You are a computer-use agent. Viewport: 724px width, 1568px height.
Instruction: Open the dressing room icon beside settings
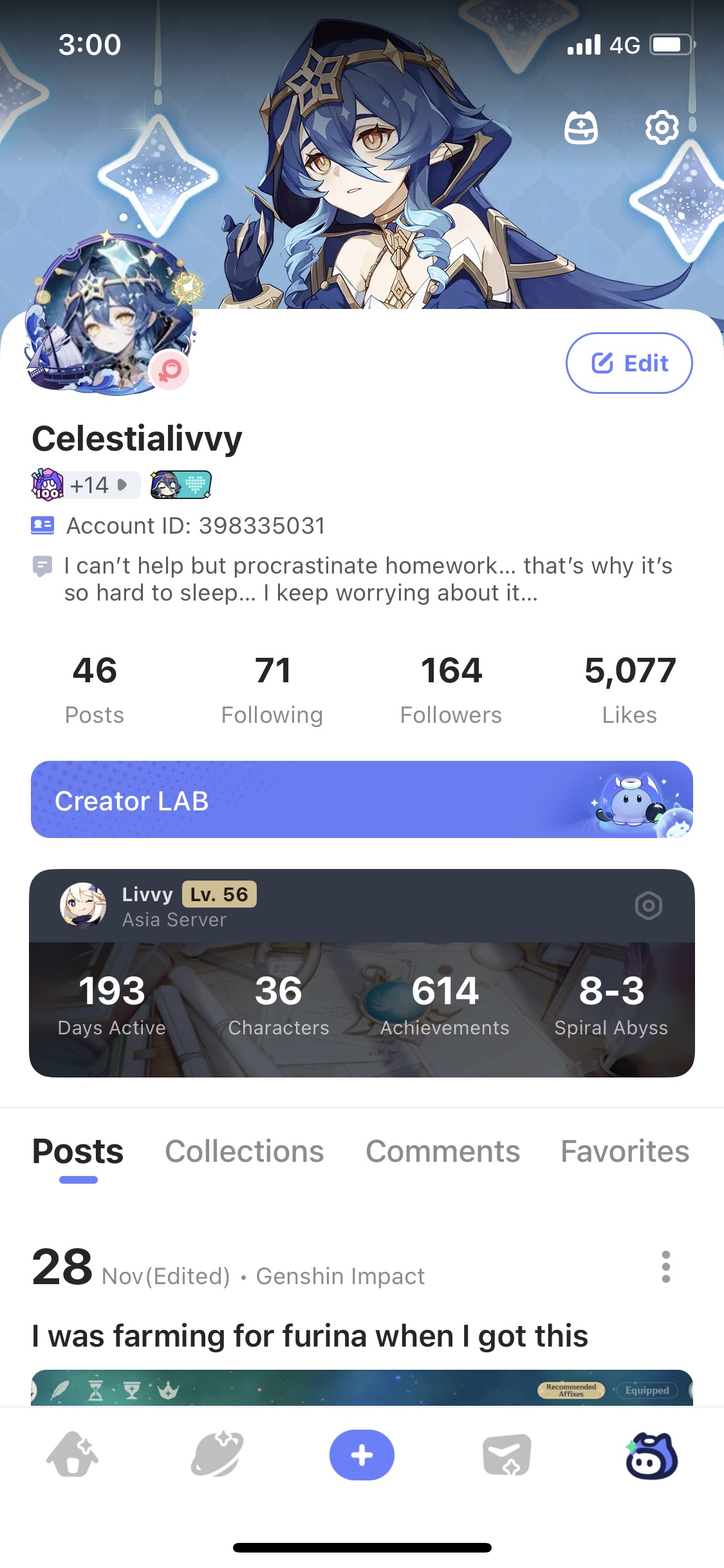(x=580, y=127)
